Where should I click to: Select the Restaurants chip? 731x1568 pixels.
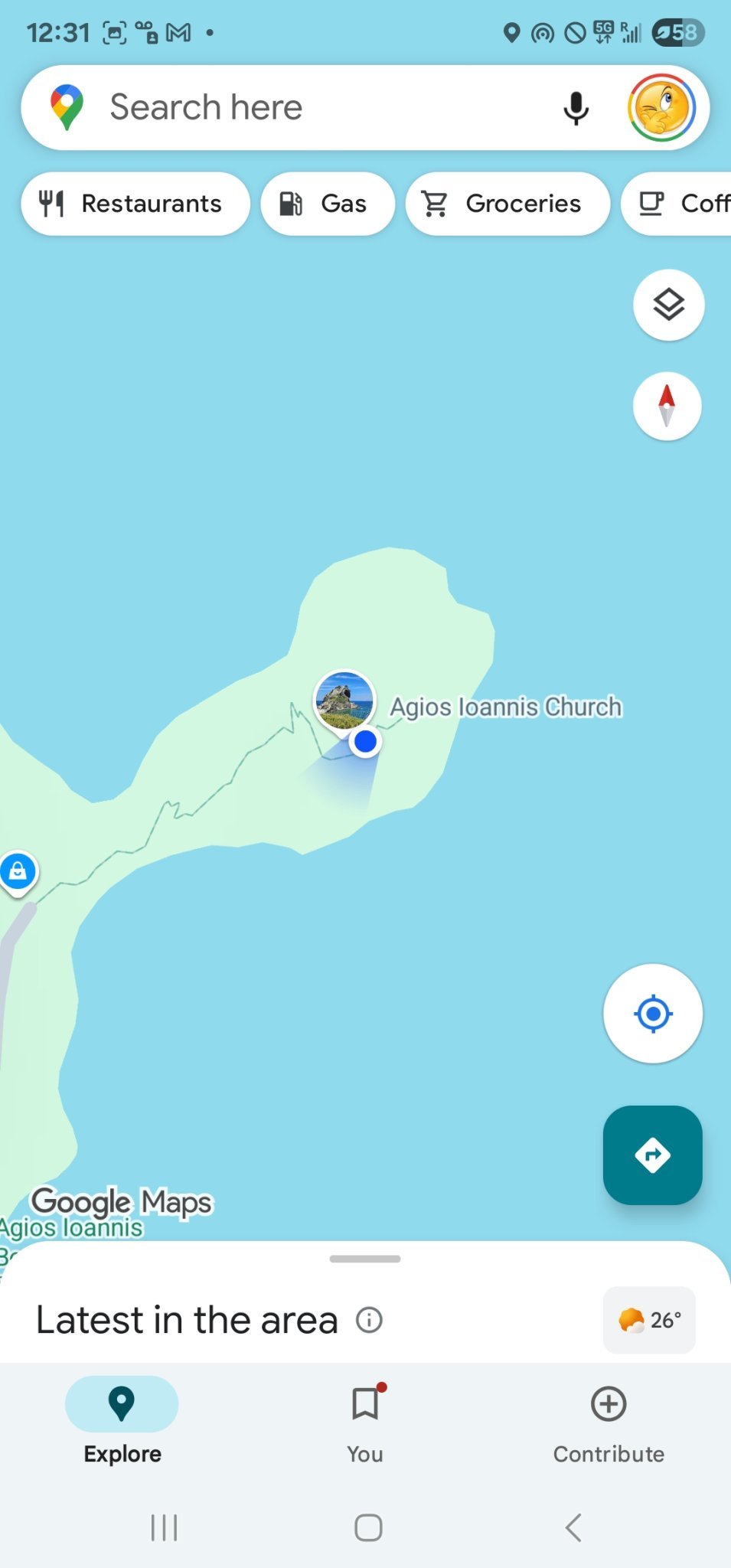click(x=135, y=204)
